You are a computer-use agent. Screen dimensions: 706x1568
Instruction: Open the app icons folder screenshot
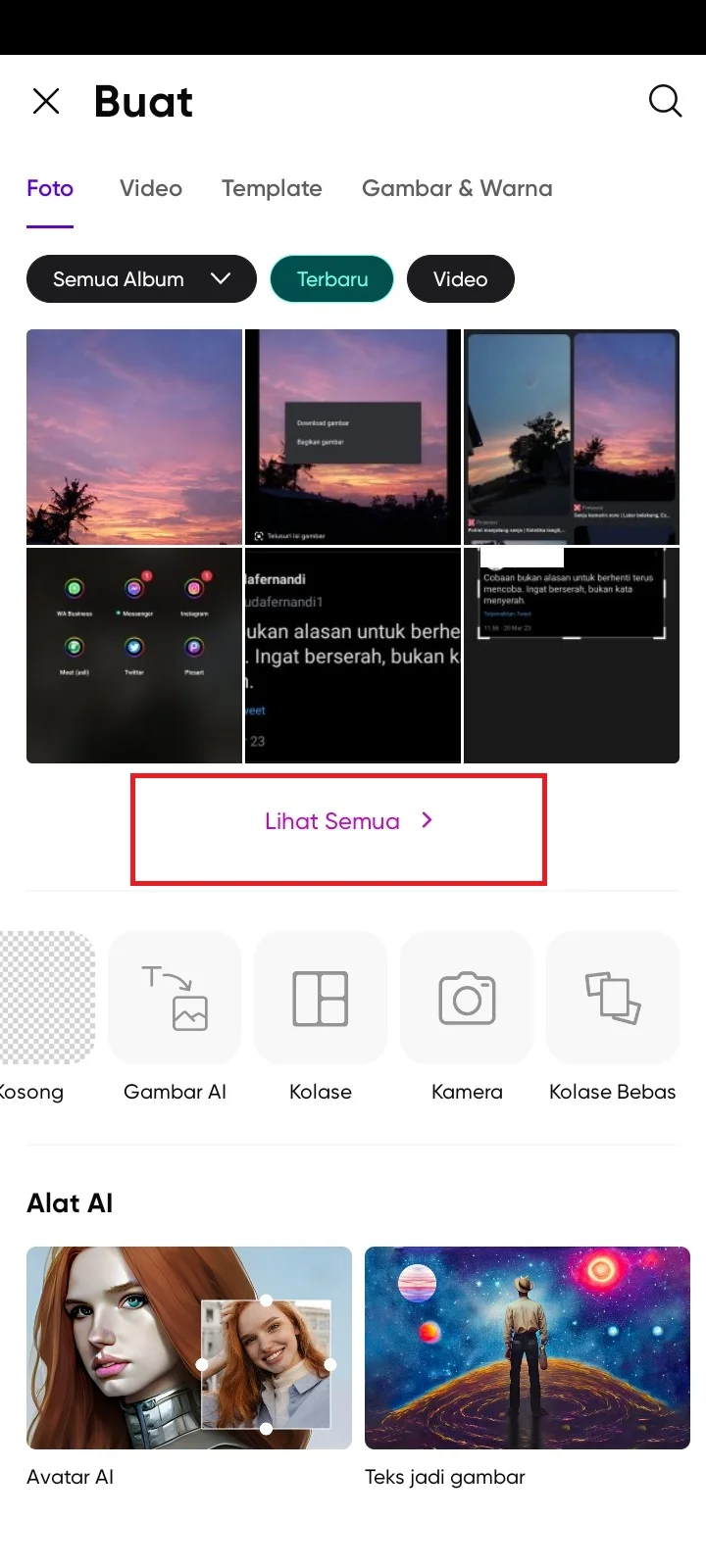coord(134,656)
